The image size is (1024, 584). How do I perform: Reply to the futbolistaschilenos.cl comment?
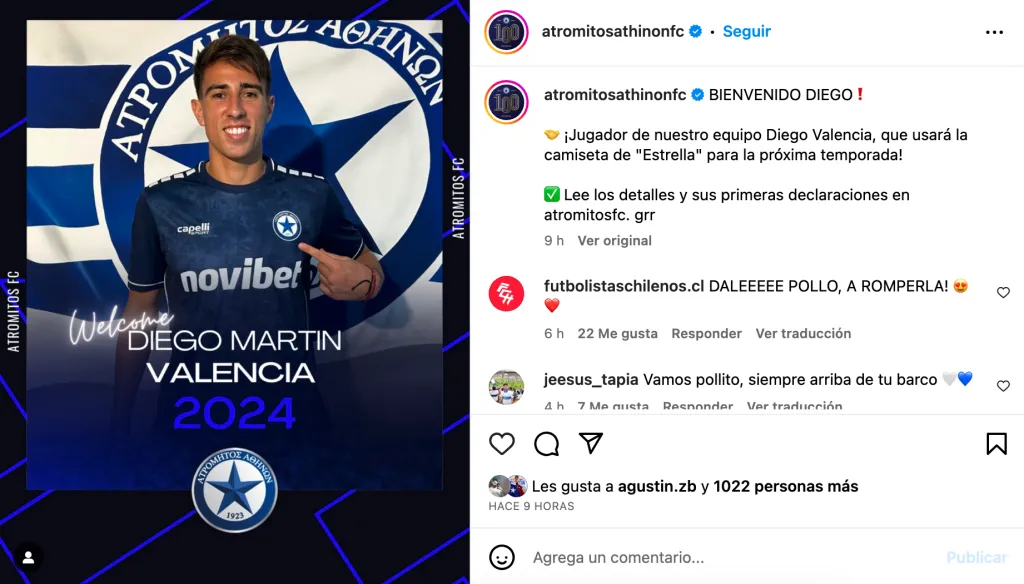pyautogui.click(x=706, y=334)
